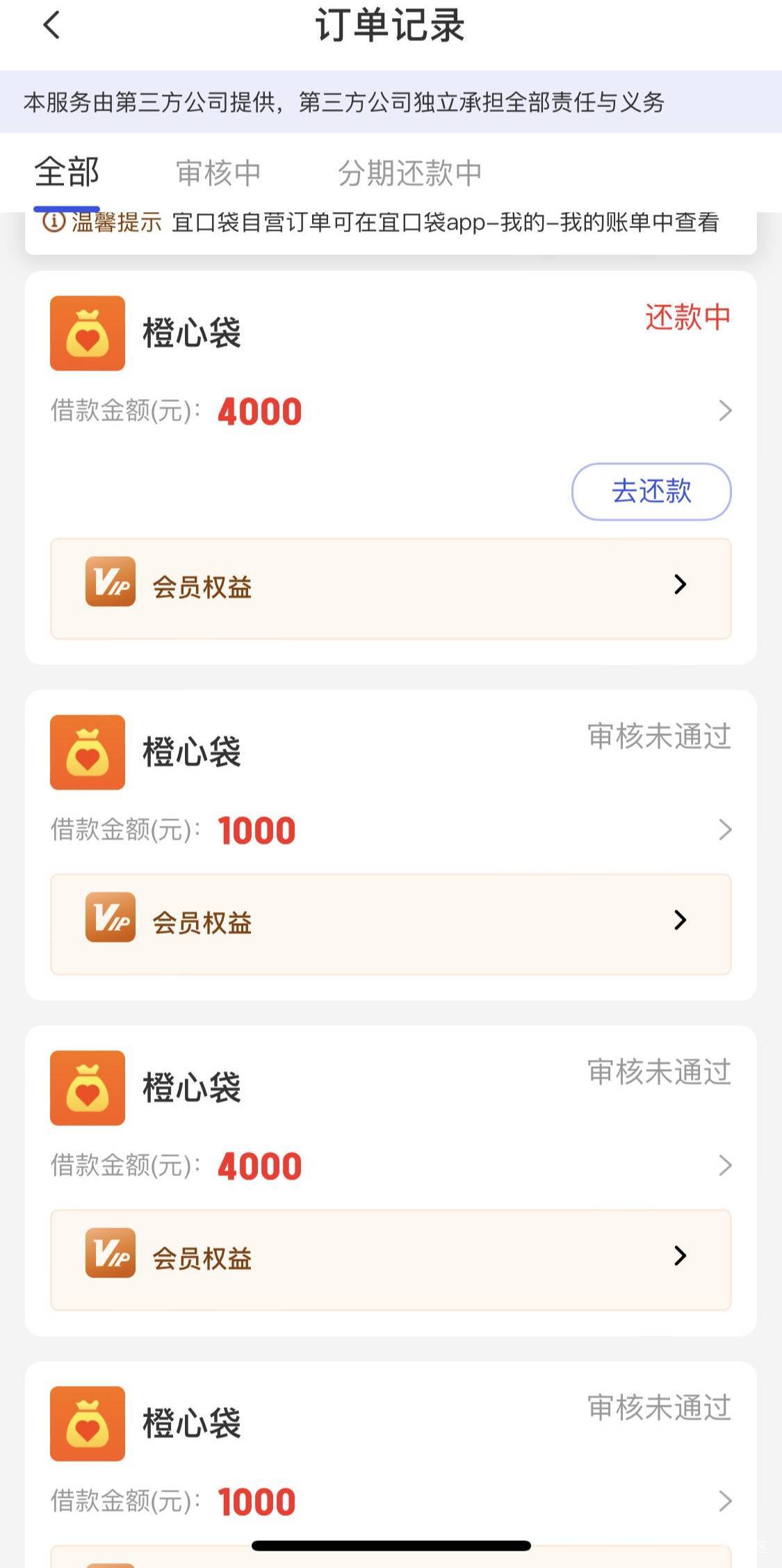Select the 分期还款中 tab

409,173
